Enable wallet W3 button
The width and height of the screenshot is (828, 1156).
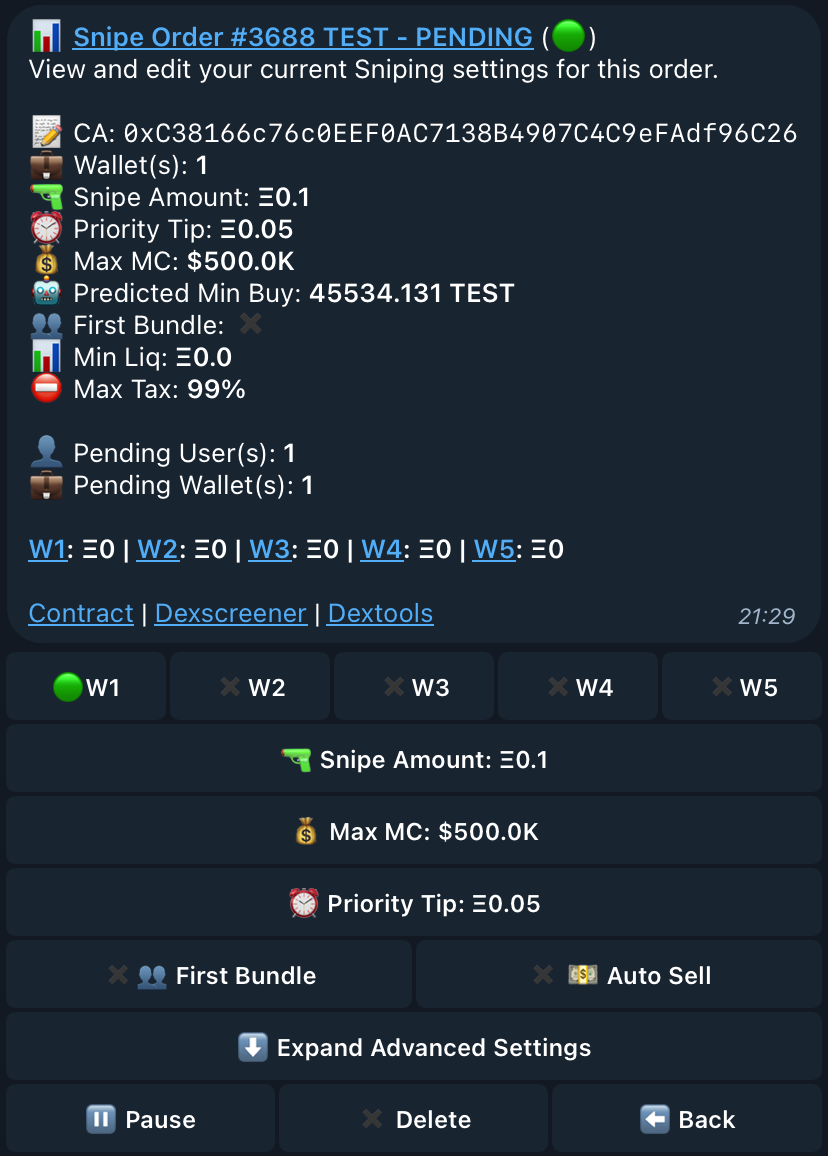[x=414, y=687]
